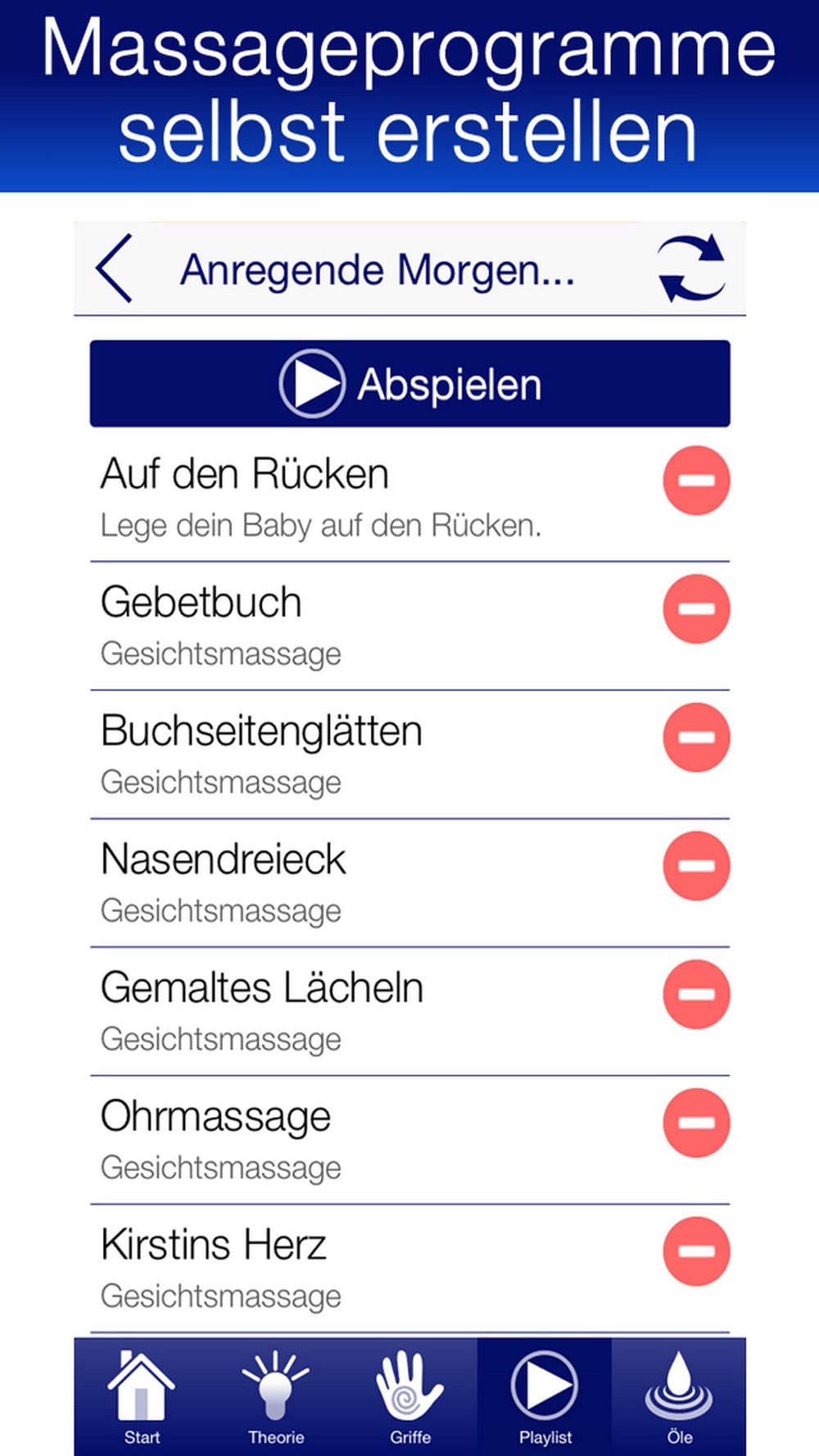Remove Gebetbuch from the playlist
This screenshot has width=819, height=1456.
tap(696, 608)
